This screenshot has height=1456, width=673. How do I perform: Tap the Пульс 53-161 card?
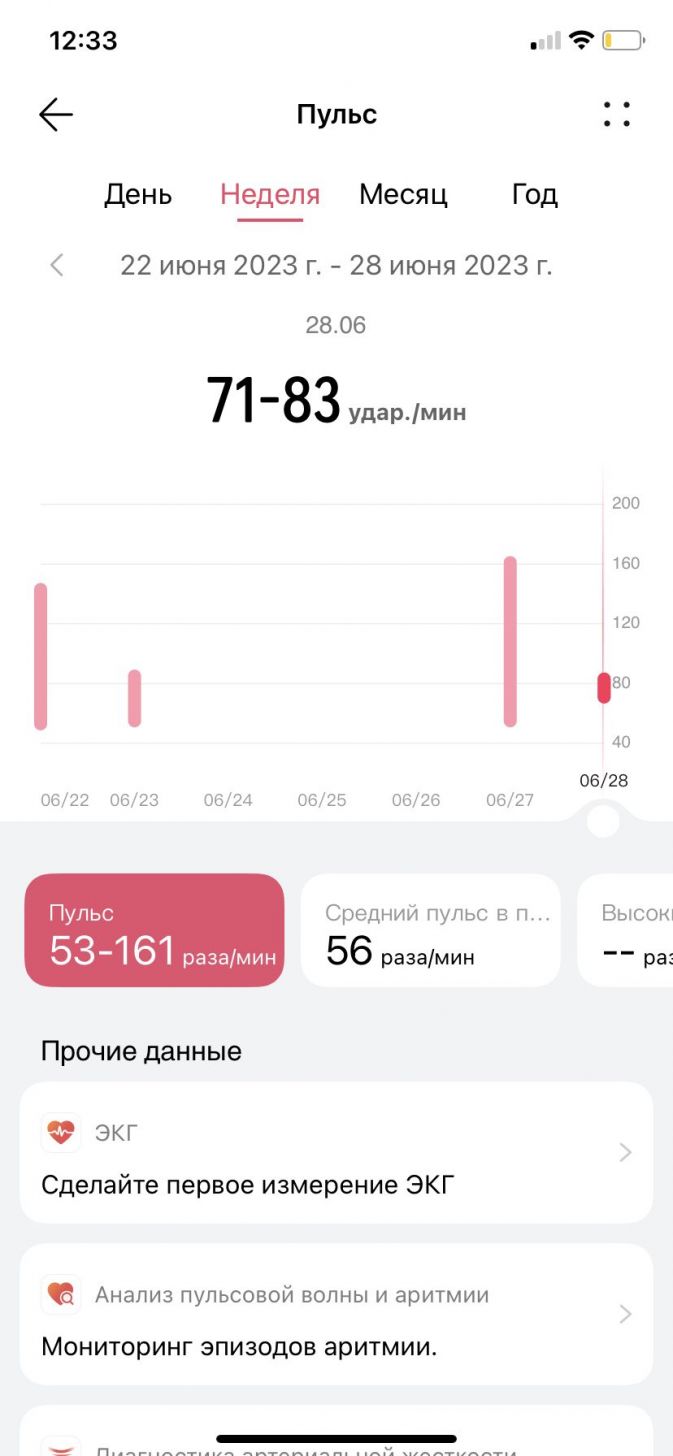click(154, 930)
